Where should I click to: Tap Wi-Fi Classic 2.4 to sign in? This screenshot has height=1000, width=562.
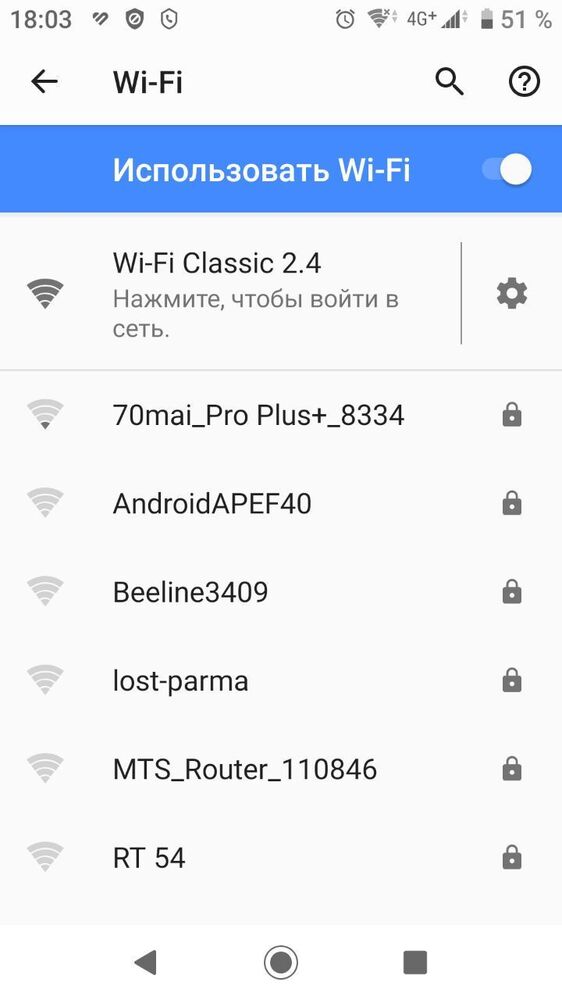point(230,293)
